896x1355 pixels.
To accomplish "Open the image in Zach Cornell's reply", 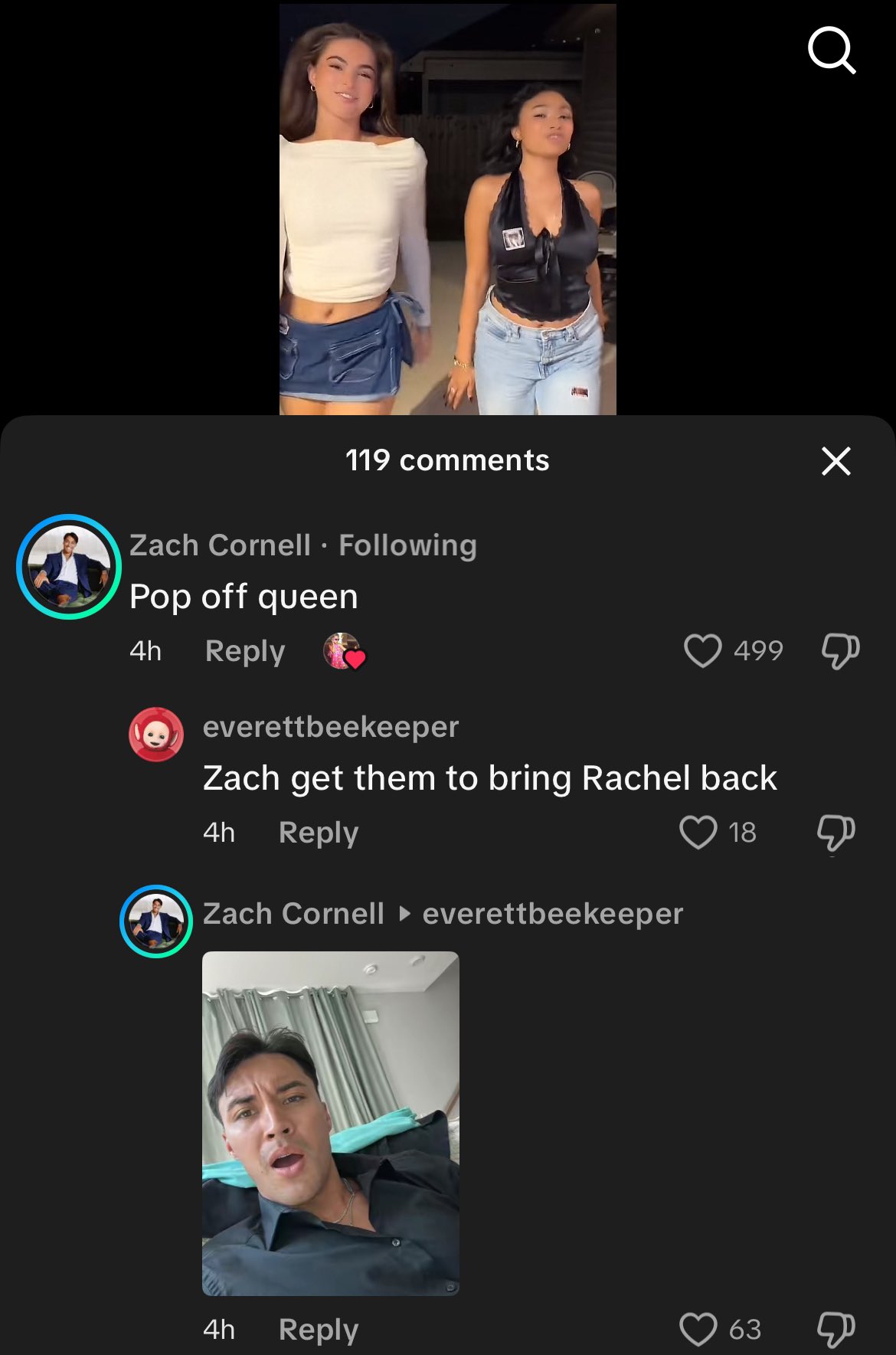I will [331, 1123].
